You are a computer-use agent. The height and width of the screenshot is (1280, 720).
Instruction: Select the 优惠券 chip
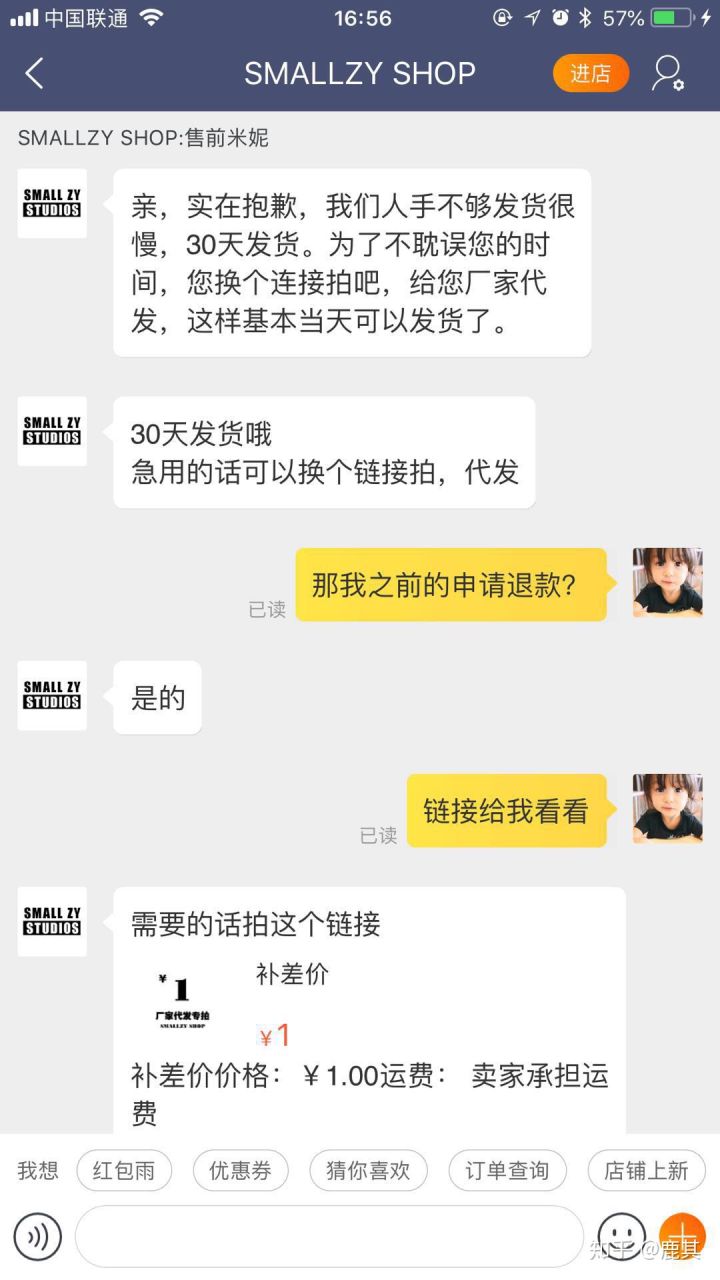[x=240, y=1171]
